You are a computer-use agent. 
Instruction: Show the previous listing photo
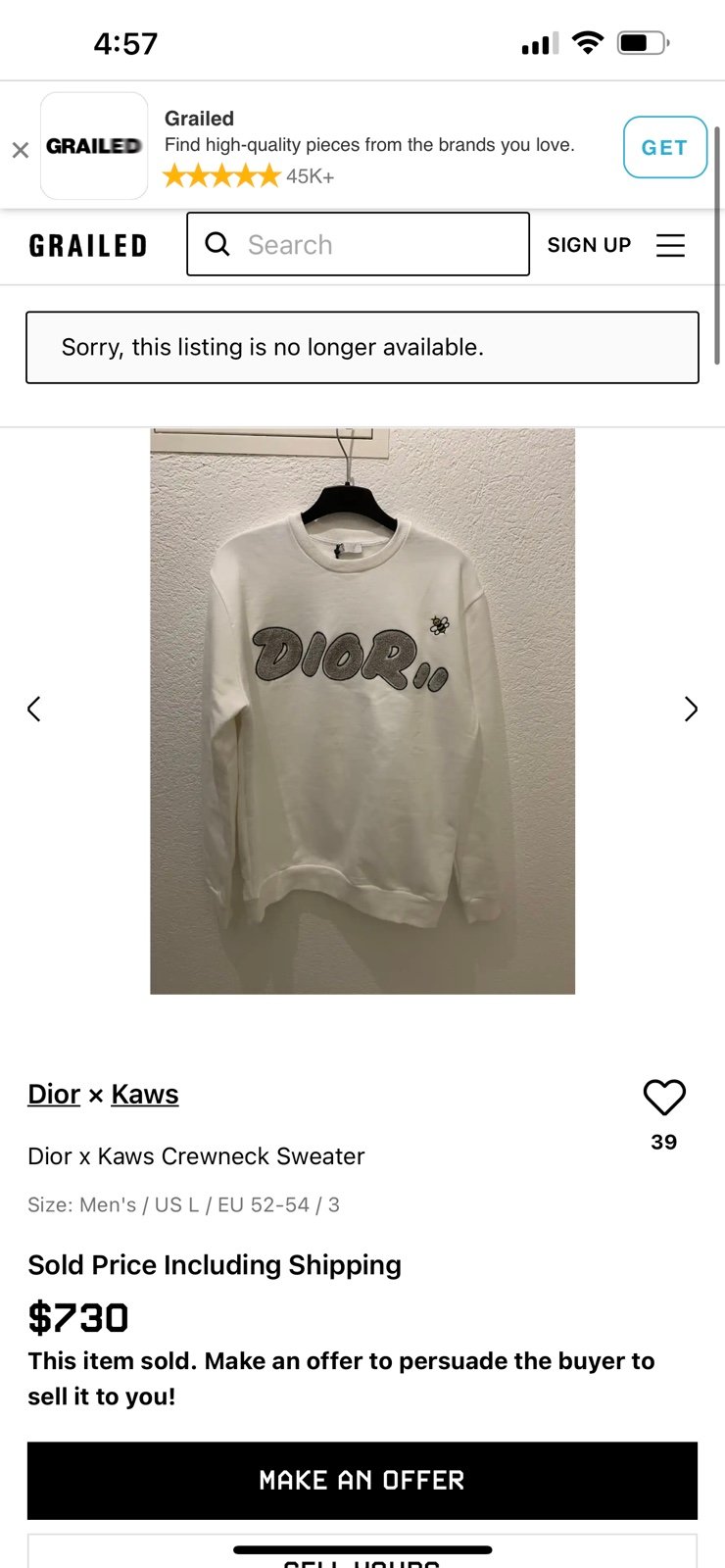tap(34, 709)
